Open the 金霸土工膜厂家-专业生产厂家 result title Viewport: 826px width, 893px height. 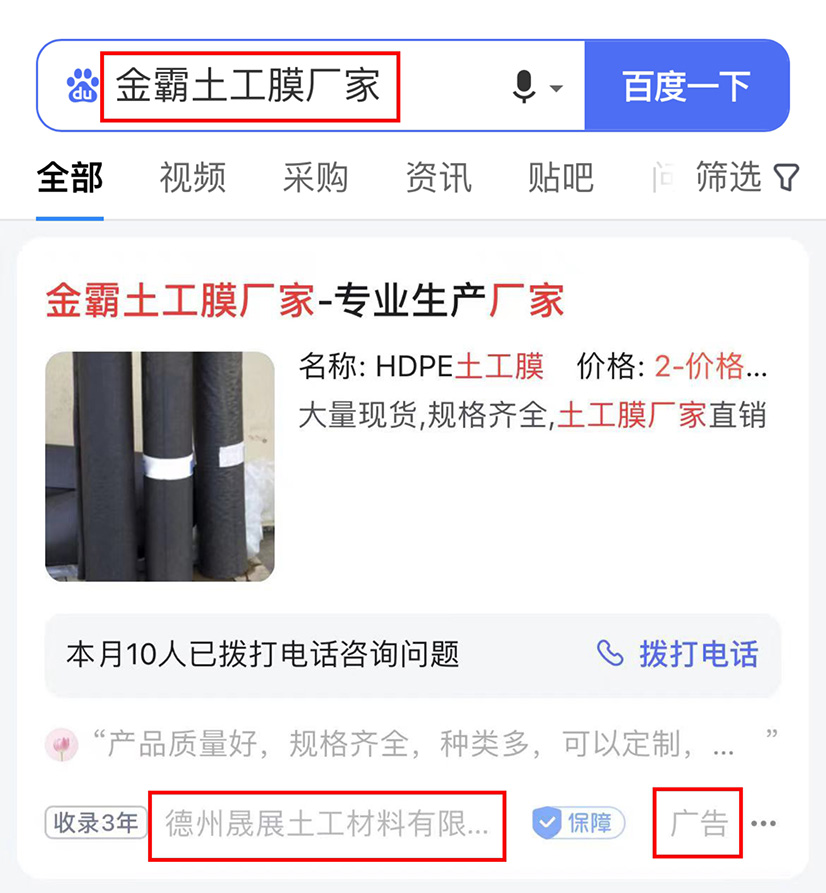(305, 300)
